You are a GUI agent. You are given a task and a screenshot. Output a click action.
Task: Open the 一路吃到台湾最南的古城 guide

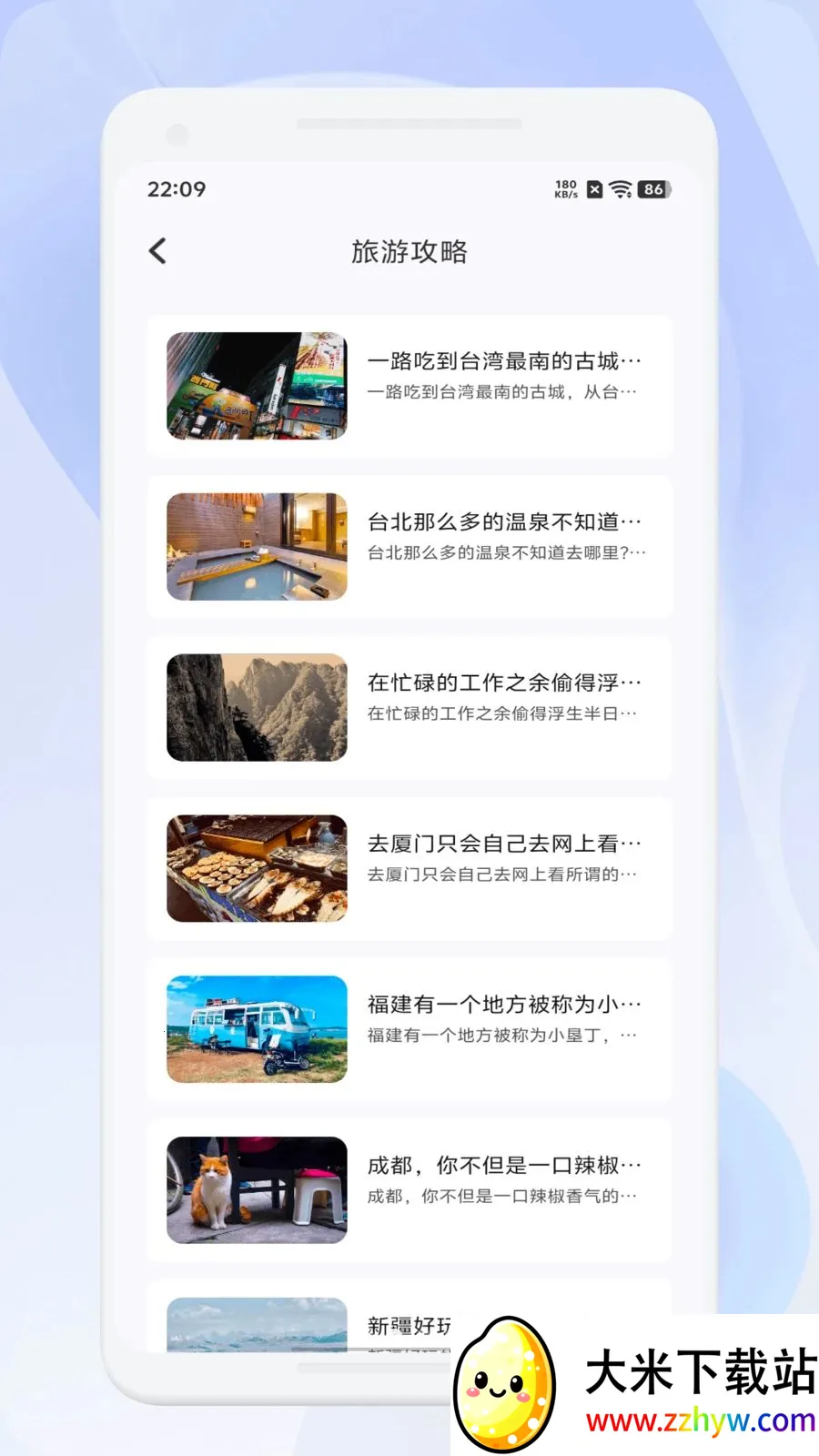point(409,386)
